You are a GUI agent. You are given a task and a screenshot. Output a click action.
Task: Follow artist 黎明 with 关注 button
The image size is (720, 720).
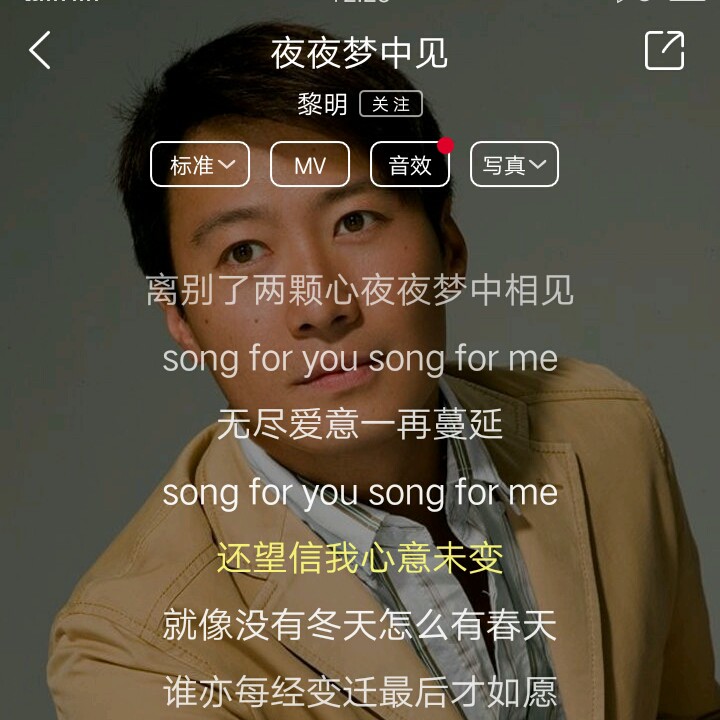pos(391,104)
